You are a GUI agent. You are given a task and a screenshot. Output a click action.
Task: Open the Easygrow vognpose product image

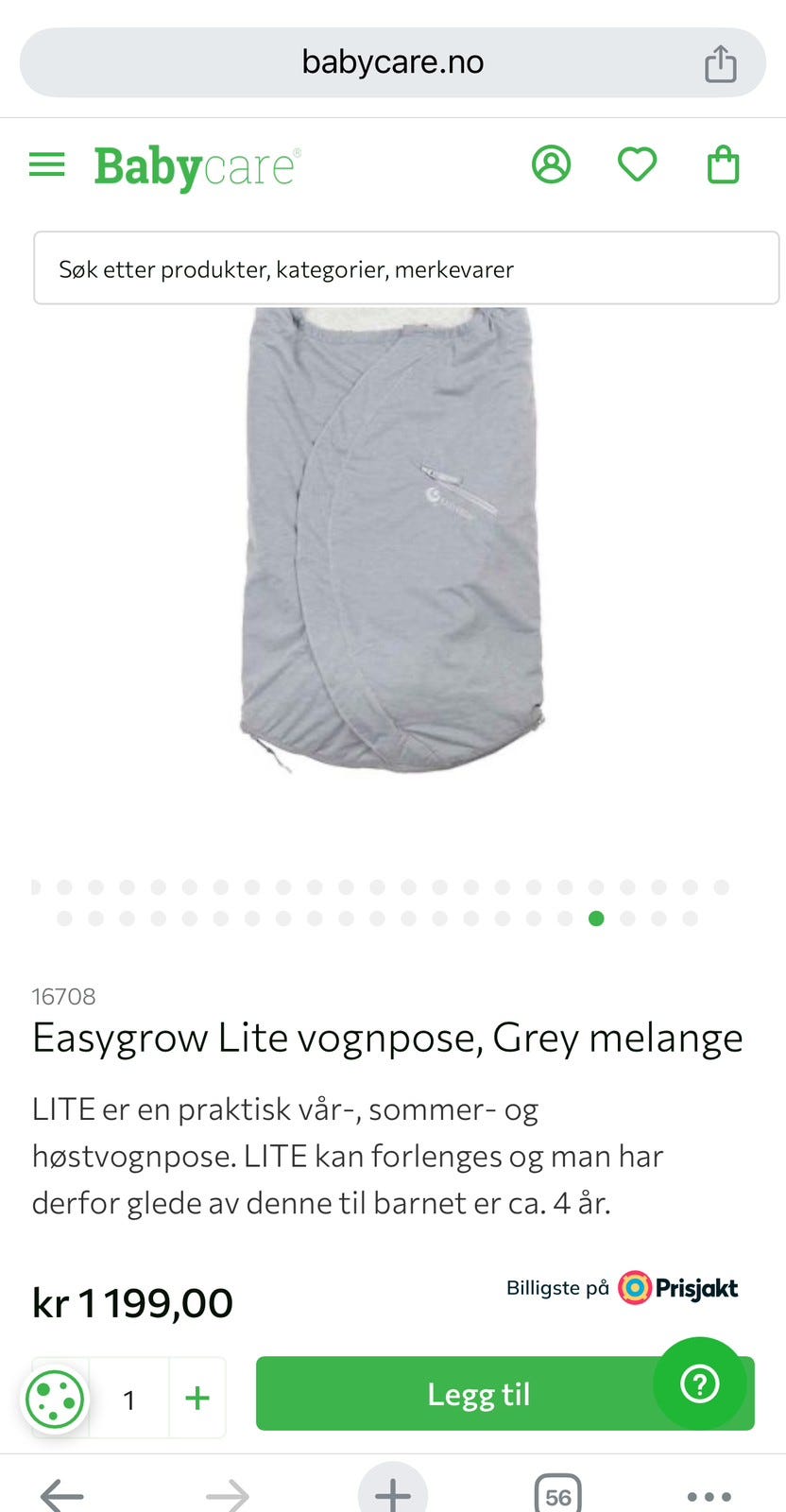pos(392,539)
